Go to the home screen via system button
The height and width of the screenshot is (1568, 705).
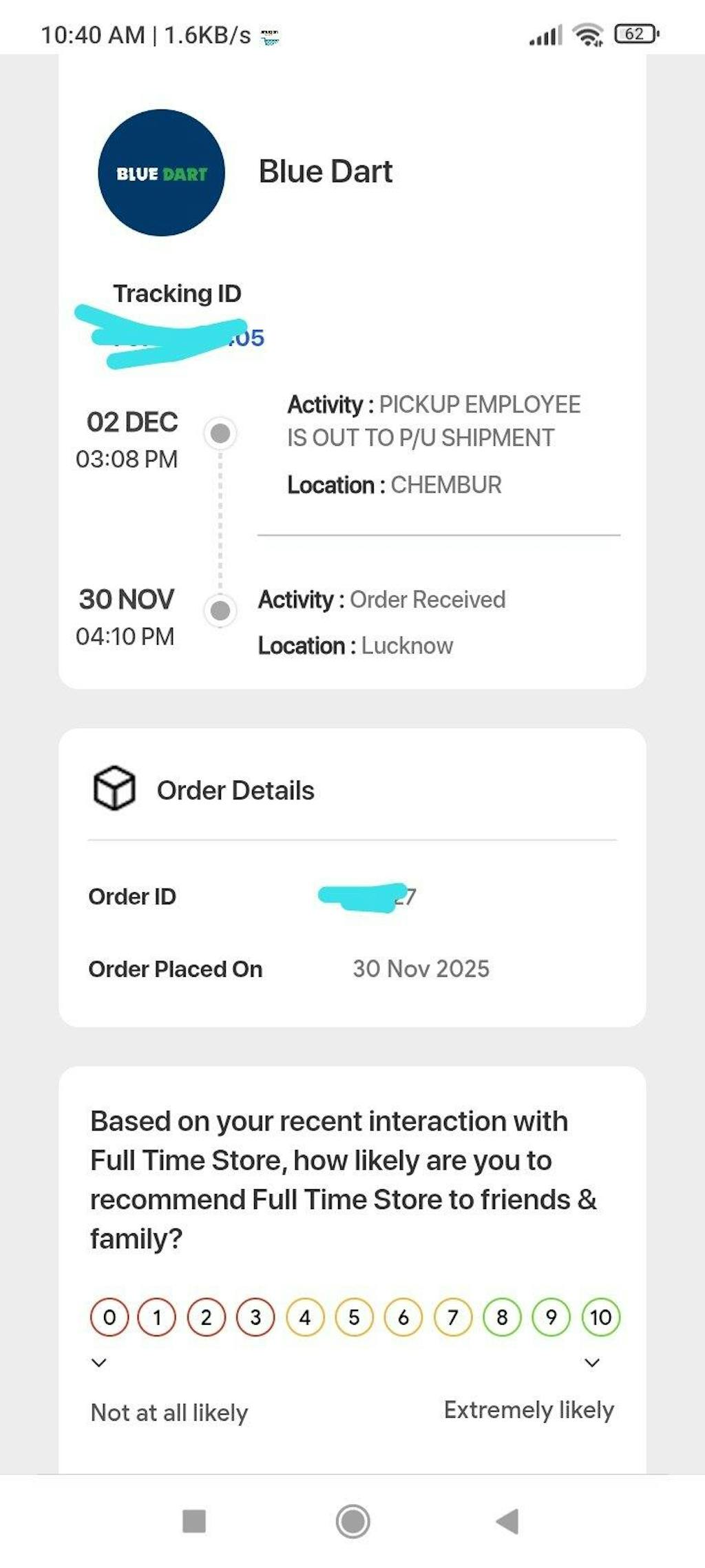tap(352, 1521)
